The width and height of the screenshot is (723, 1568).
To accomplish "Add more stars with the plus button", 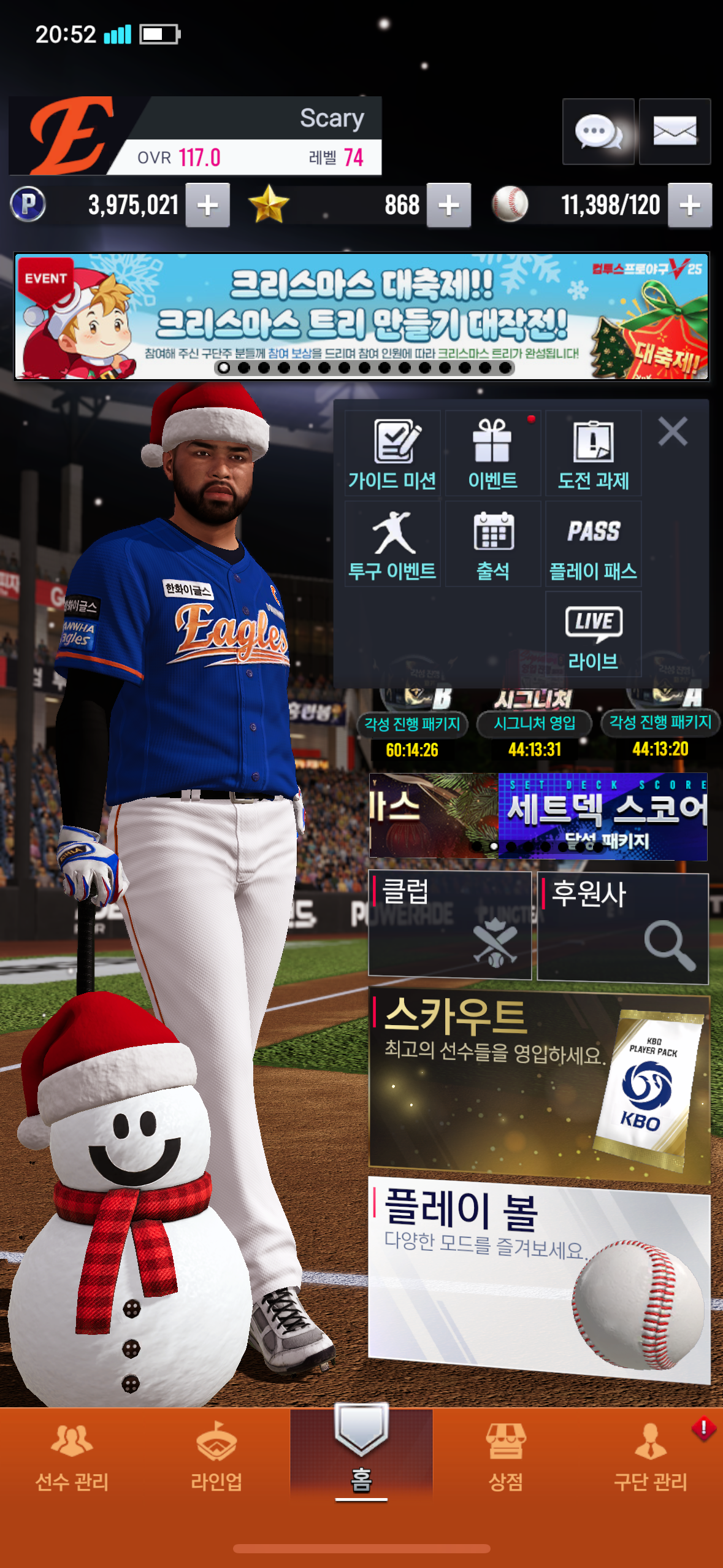I will pyautogui.click(x=449, y=205).
